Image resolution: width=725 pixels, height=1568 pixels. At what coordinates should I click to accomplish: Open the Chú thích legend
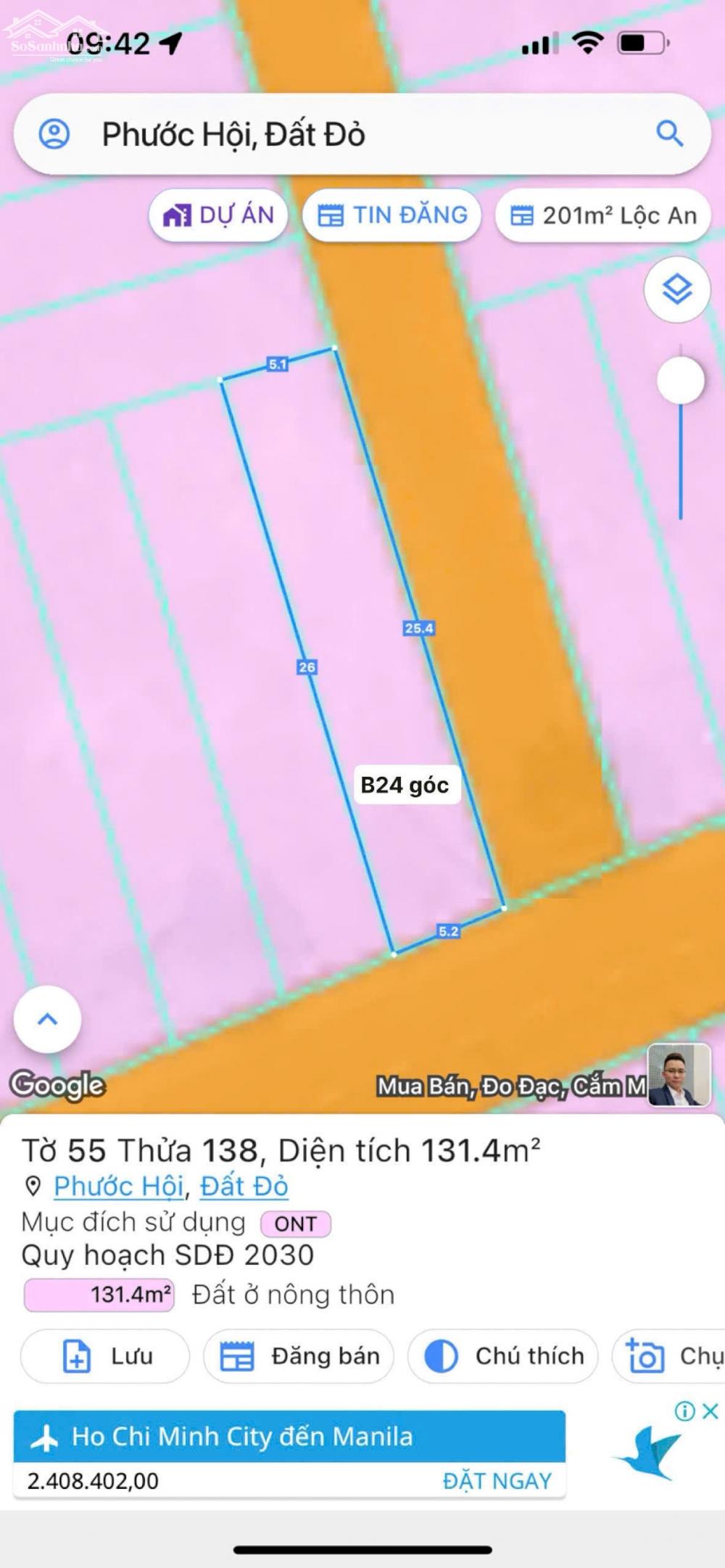[503, 1356]
